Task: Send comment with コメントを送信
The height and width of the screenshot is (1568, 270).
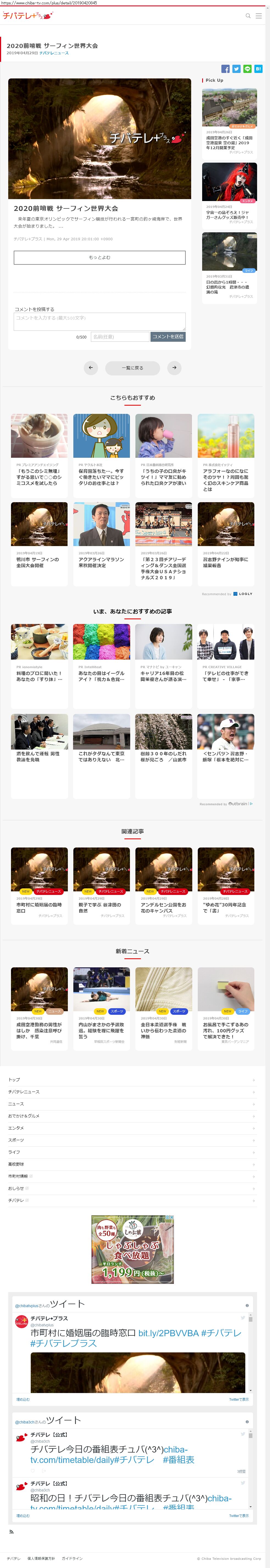Action: (168, 337)
